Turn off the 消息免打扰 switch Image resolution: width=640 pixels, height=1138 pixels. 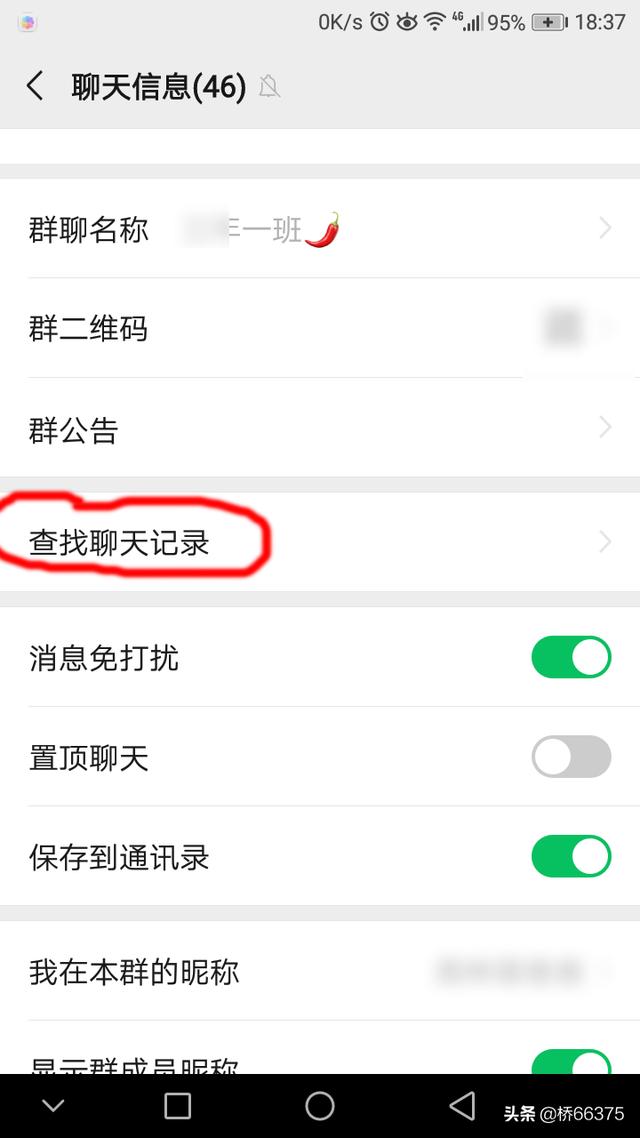[571, 657]
